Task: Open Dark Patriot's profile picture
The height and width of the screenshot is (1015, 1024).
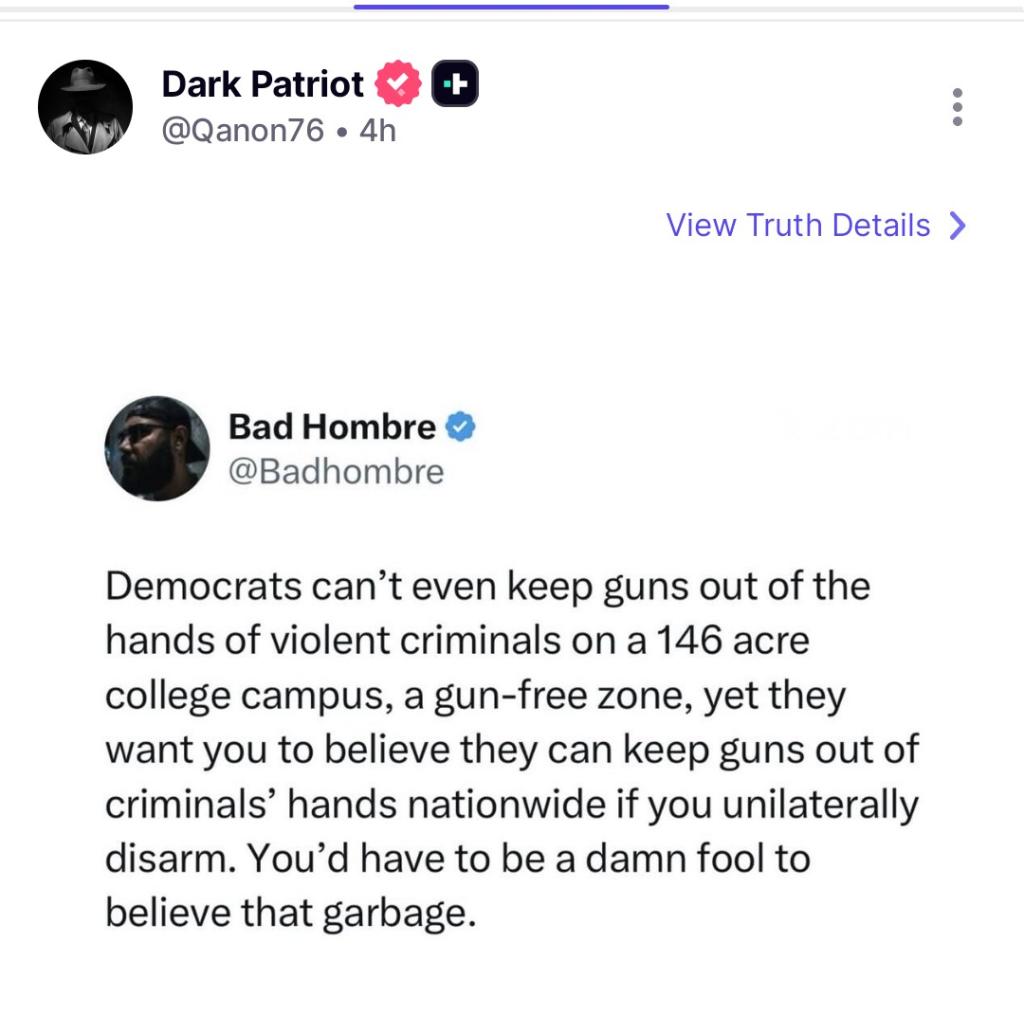Action: (85, 107)
